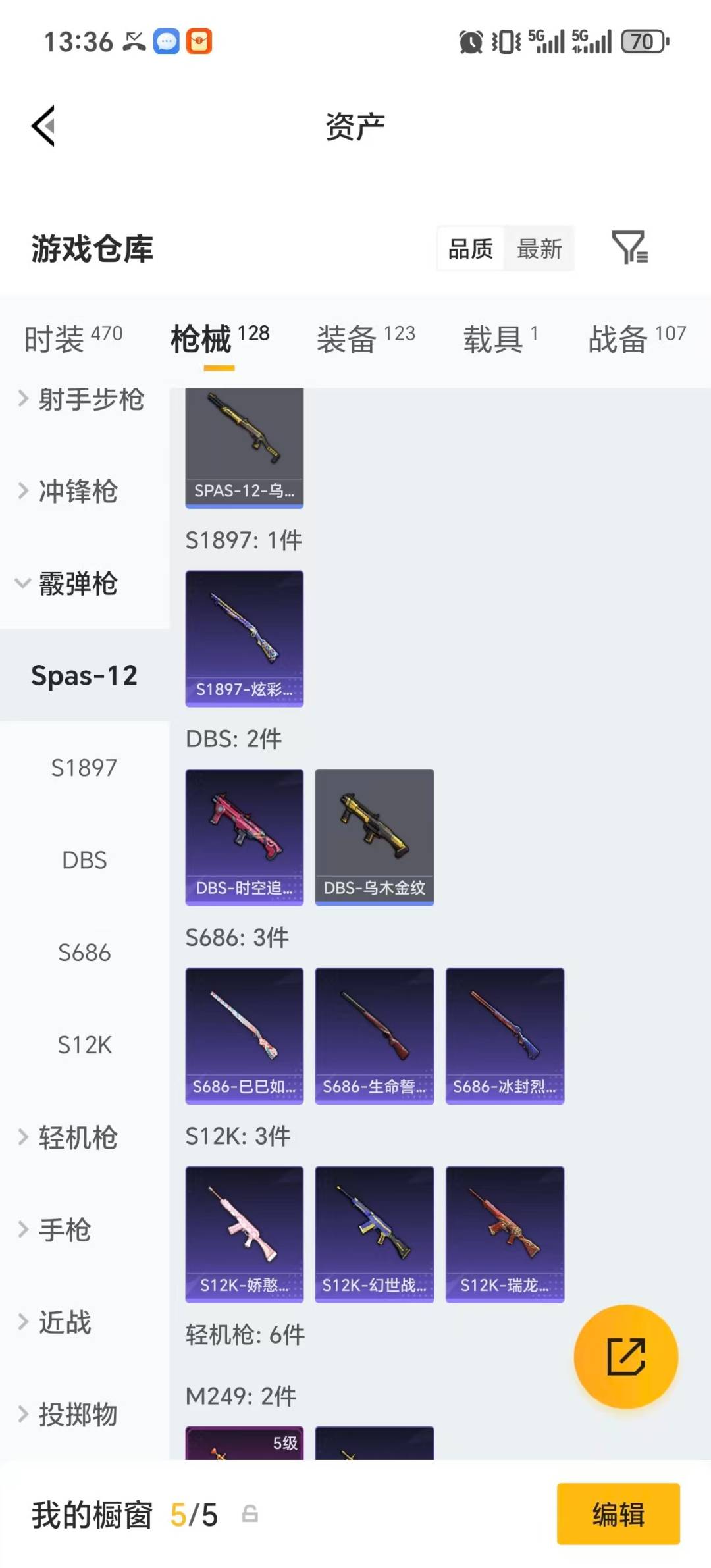Select the S686-生命誓 weapon thumbnail
The image size is (711, 1568).
[374, 1033]
